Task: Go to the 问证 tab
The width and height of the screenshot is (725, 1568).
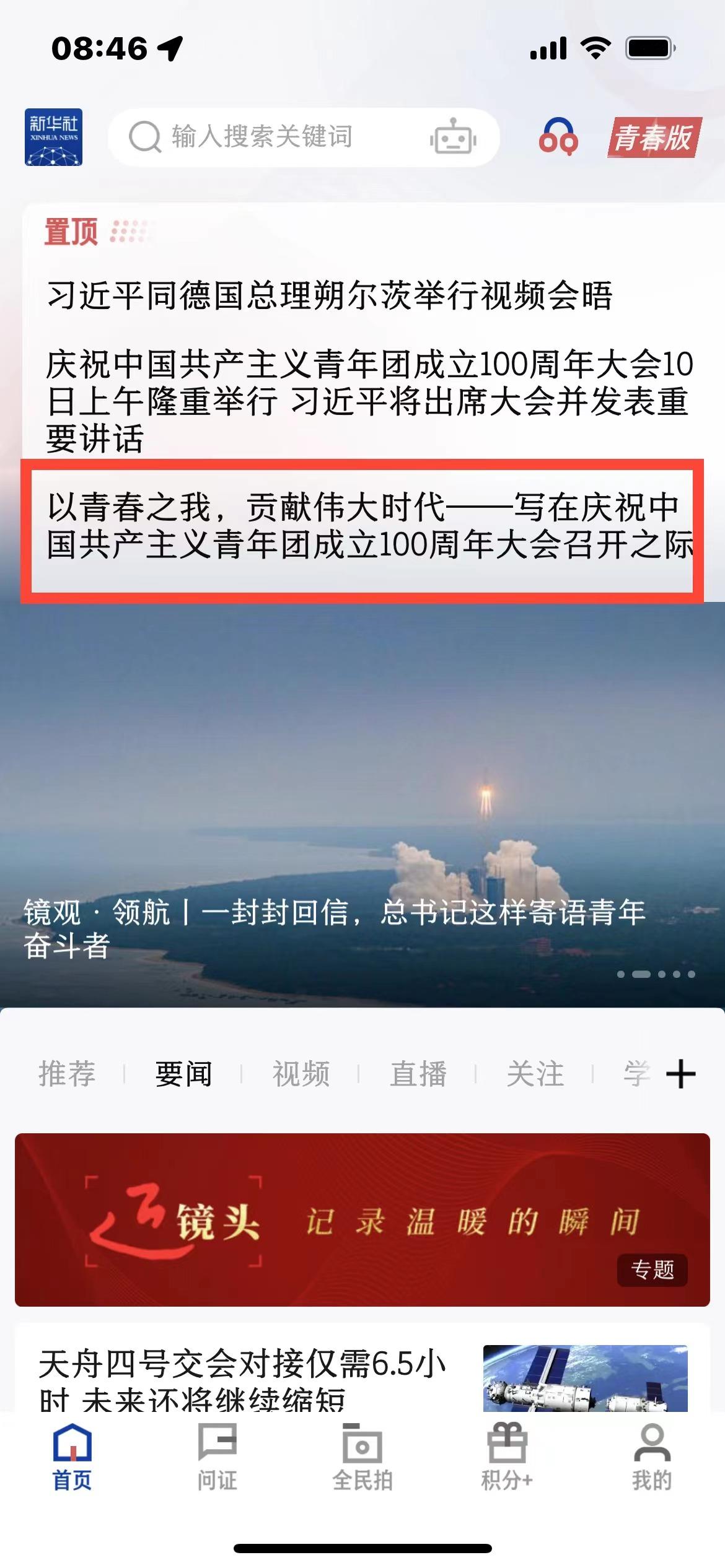Action: click(x=217, y=1457)
